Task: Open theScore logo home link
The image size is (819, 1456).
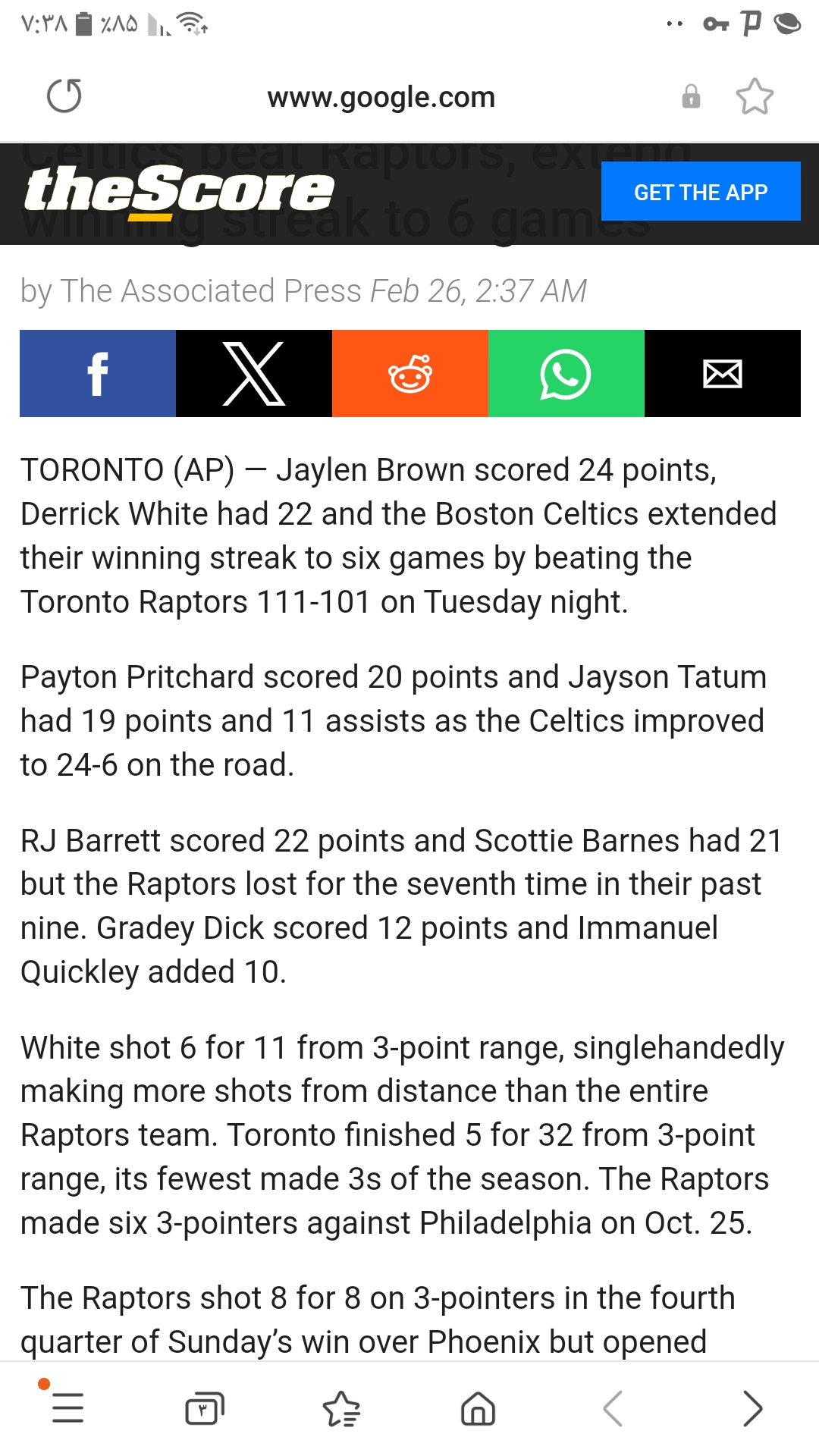Action: [179, 193]
